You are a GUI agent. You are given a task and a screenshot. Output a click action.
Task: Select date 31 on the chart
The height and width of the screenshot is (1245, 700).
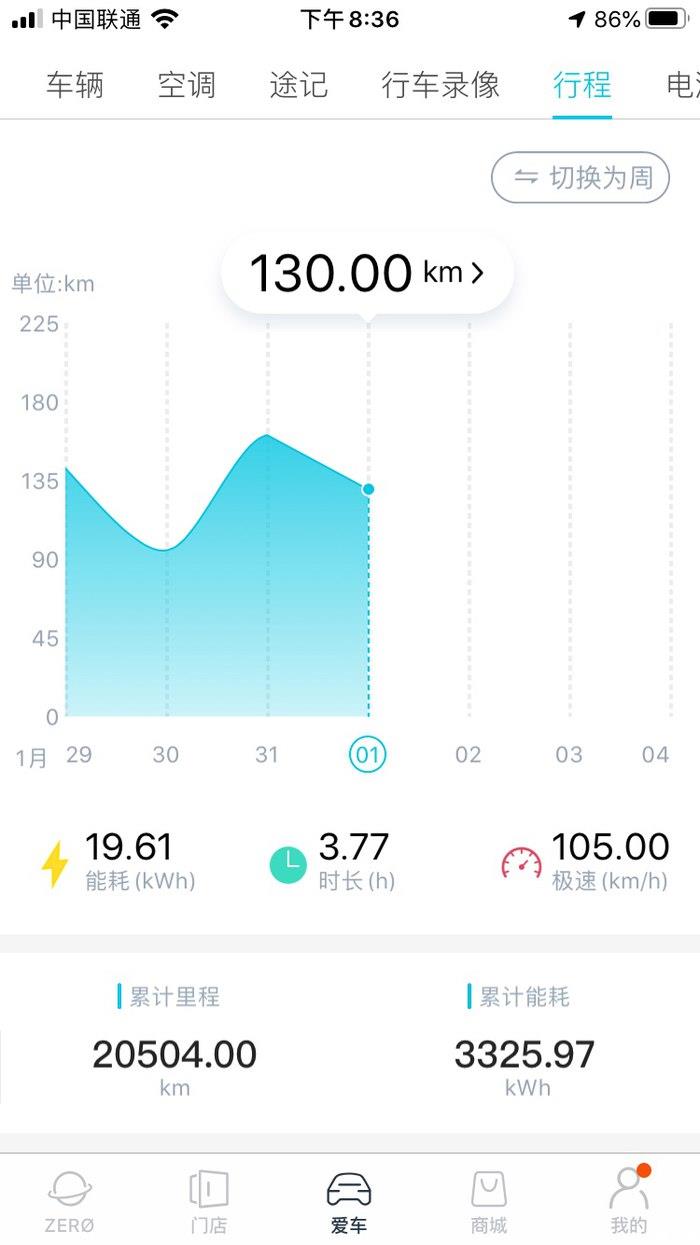267,754
